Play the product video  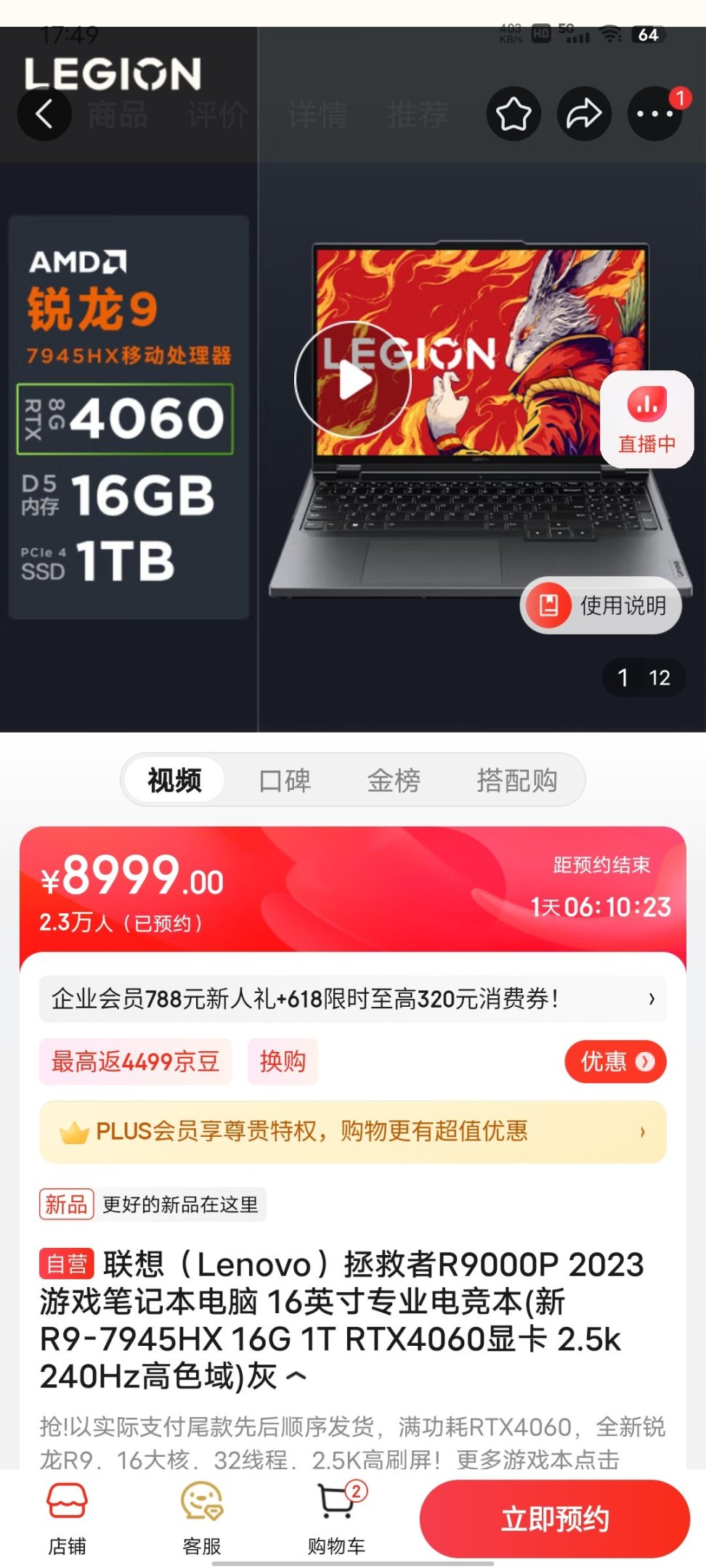tap(354, 379)
